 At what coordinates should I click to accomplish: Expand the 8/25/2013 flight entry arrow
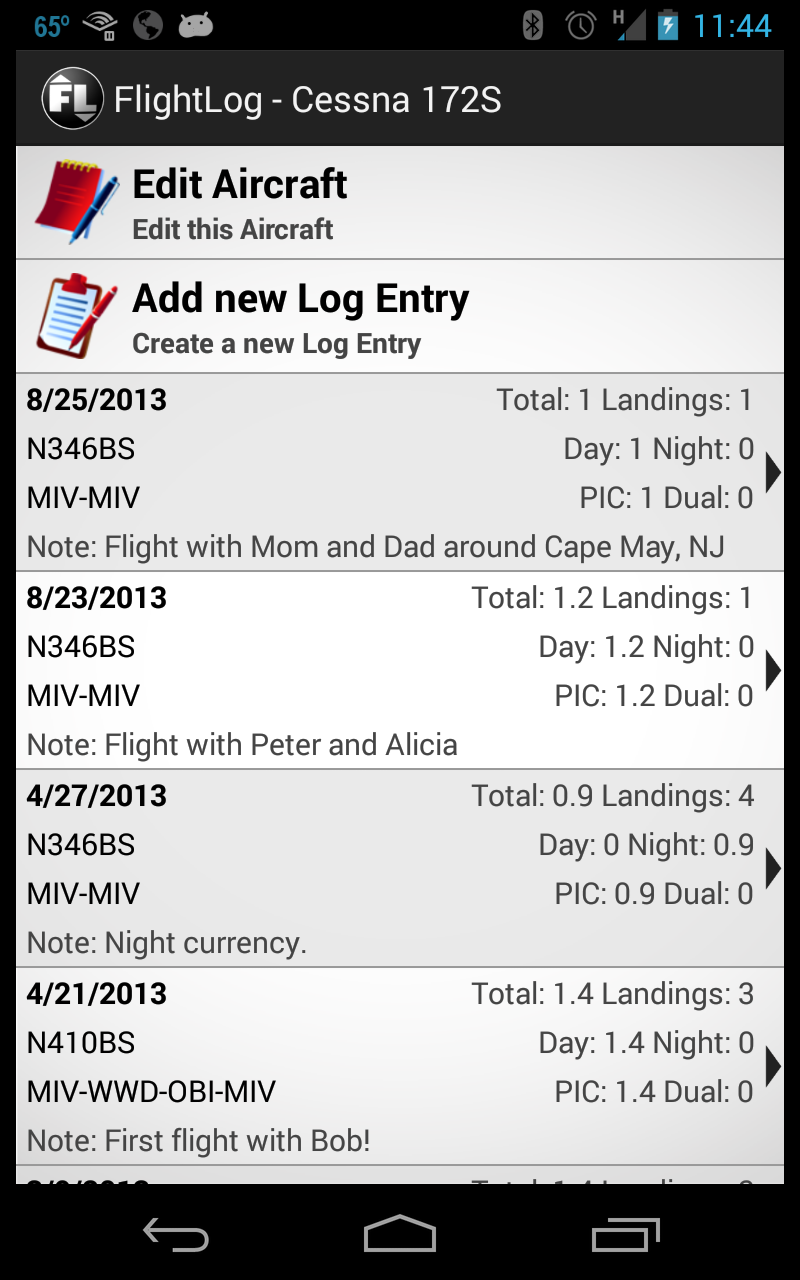771,472
